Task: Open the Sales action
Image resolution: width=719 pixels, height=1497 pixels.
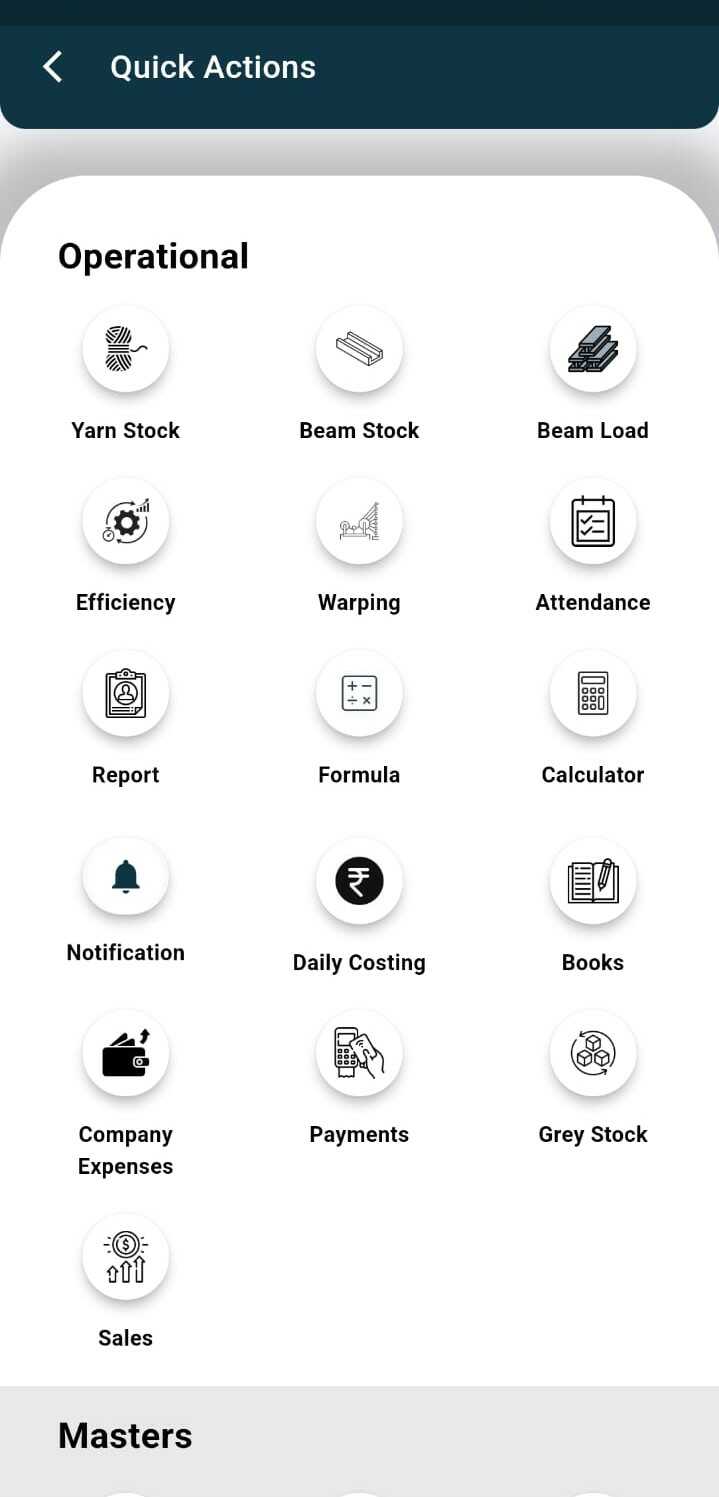Action: (x=125, y=1257)
